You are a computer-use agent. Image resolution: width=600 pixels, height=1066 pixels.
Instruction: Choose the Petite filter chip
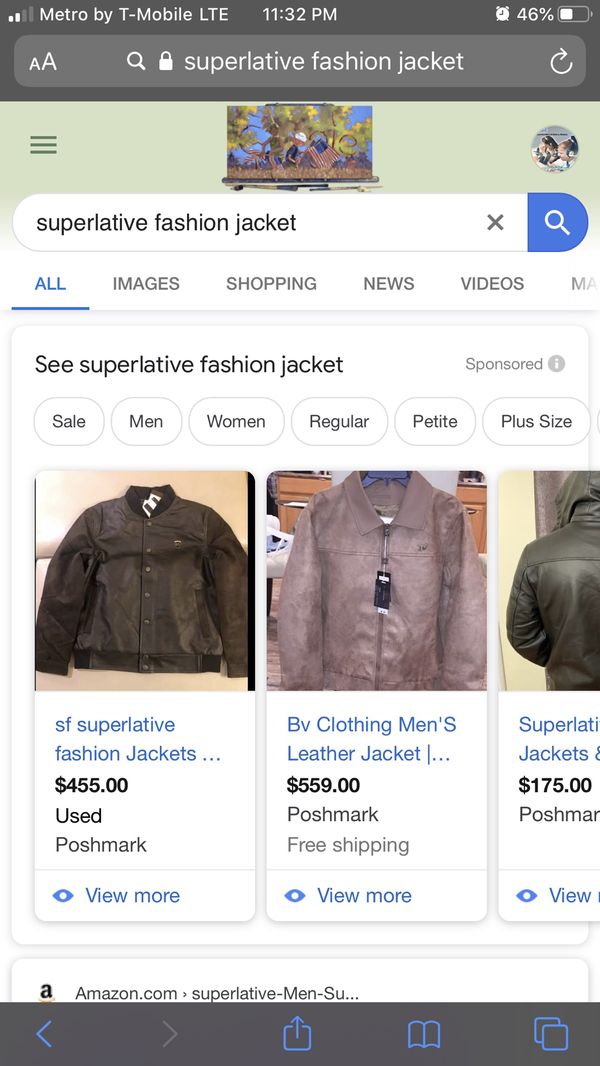[435, 422]
